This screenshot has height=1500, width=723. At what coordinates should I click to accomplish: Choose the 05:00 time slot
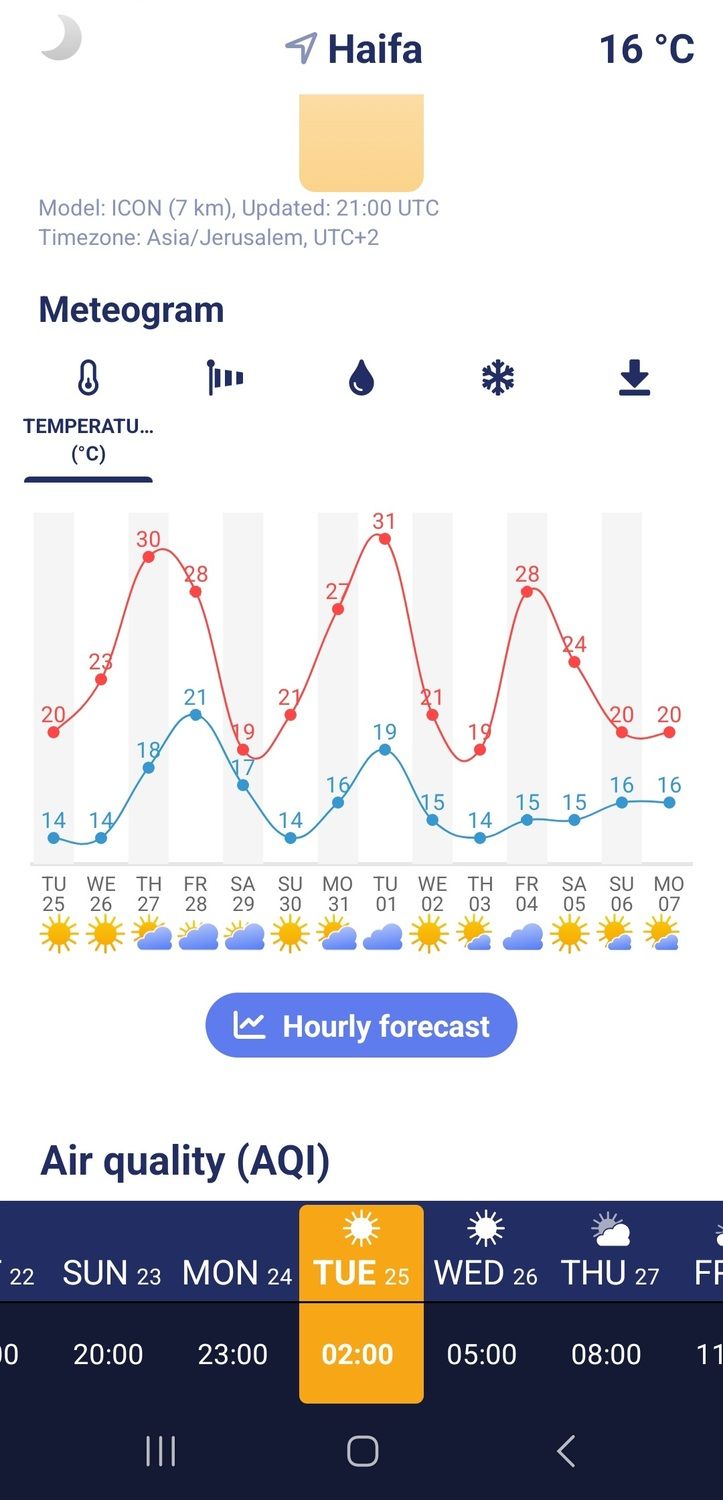[482, 1354]
